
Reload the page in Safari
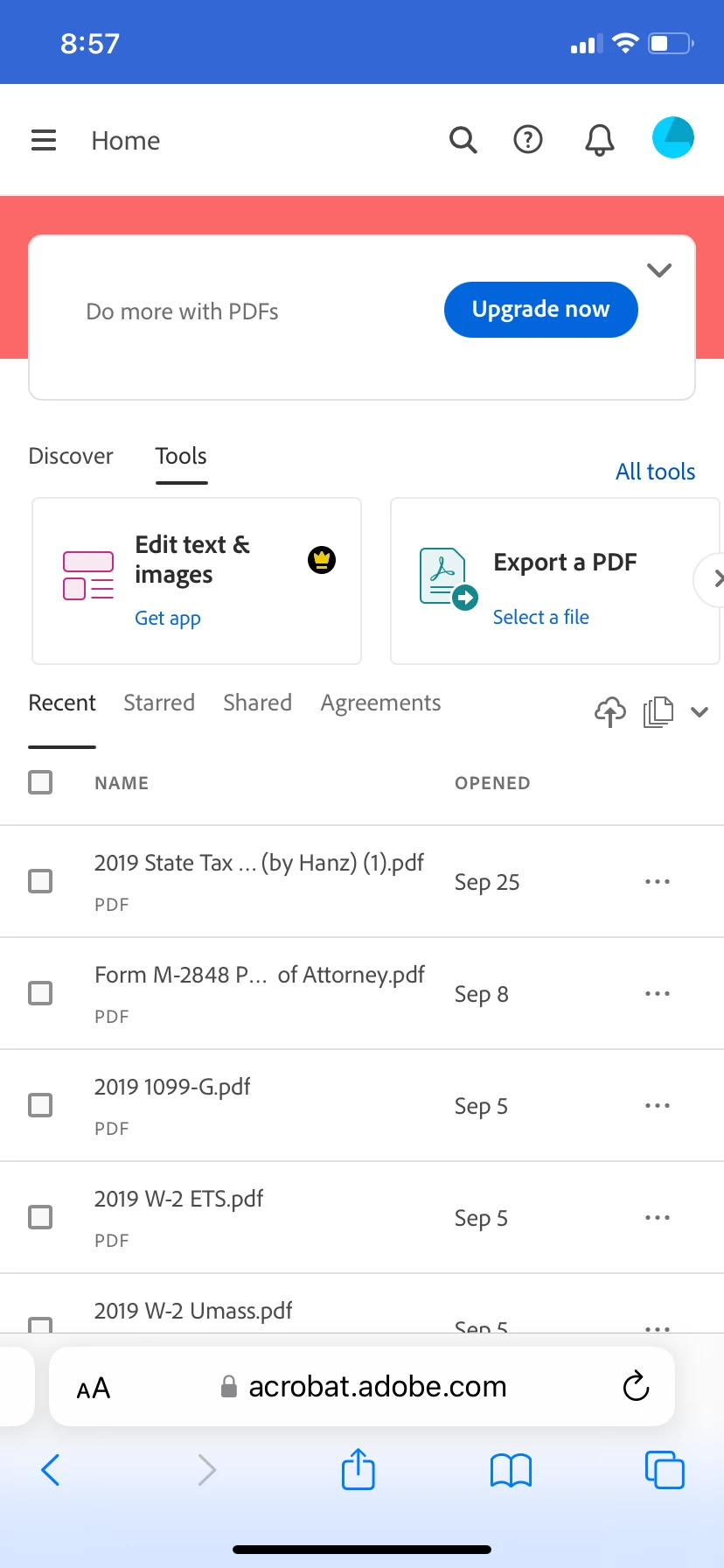(x=636, y=1386)
